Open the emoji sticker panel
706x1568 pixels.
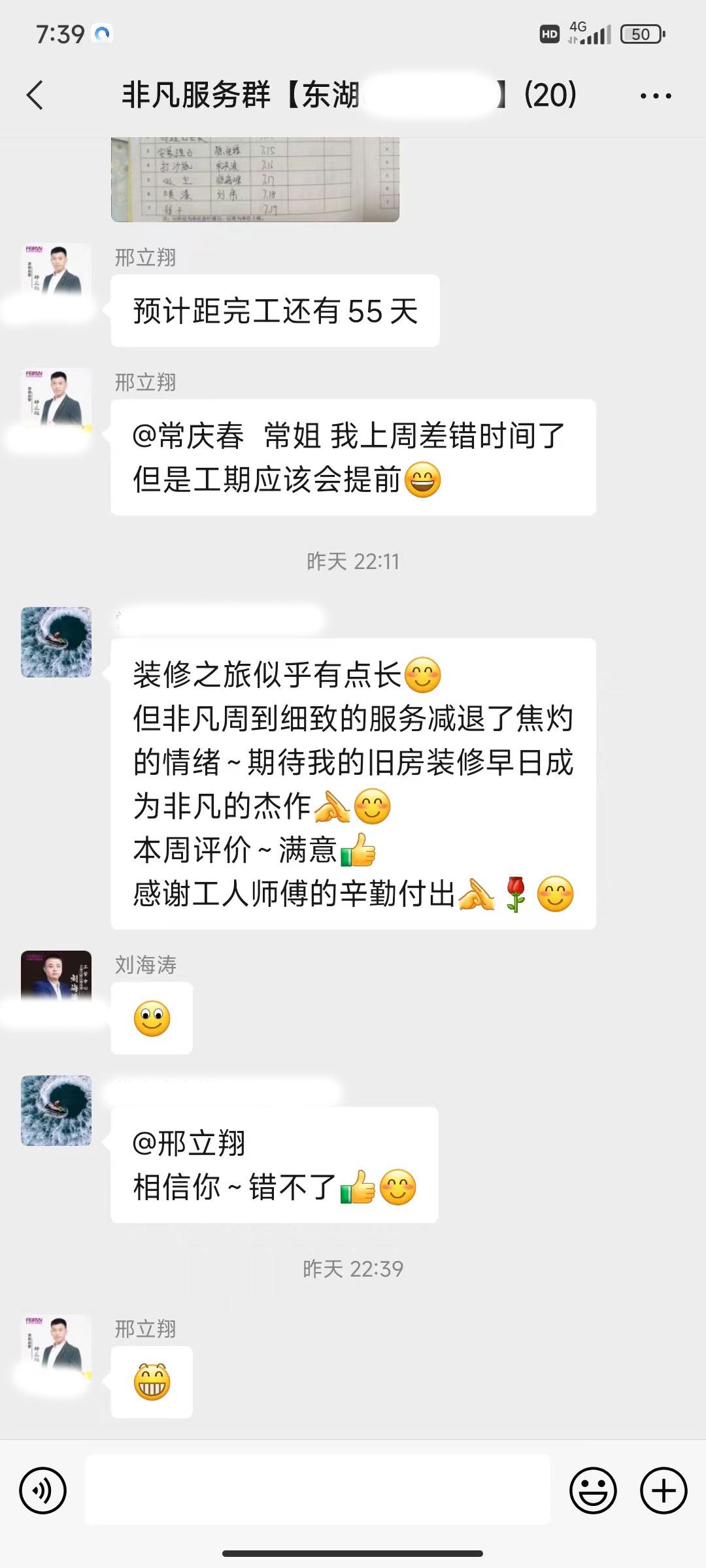coord(593,1490)
